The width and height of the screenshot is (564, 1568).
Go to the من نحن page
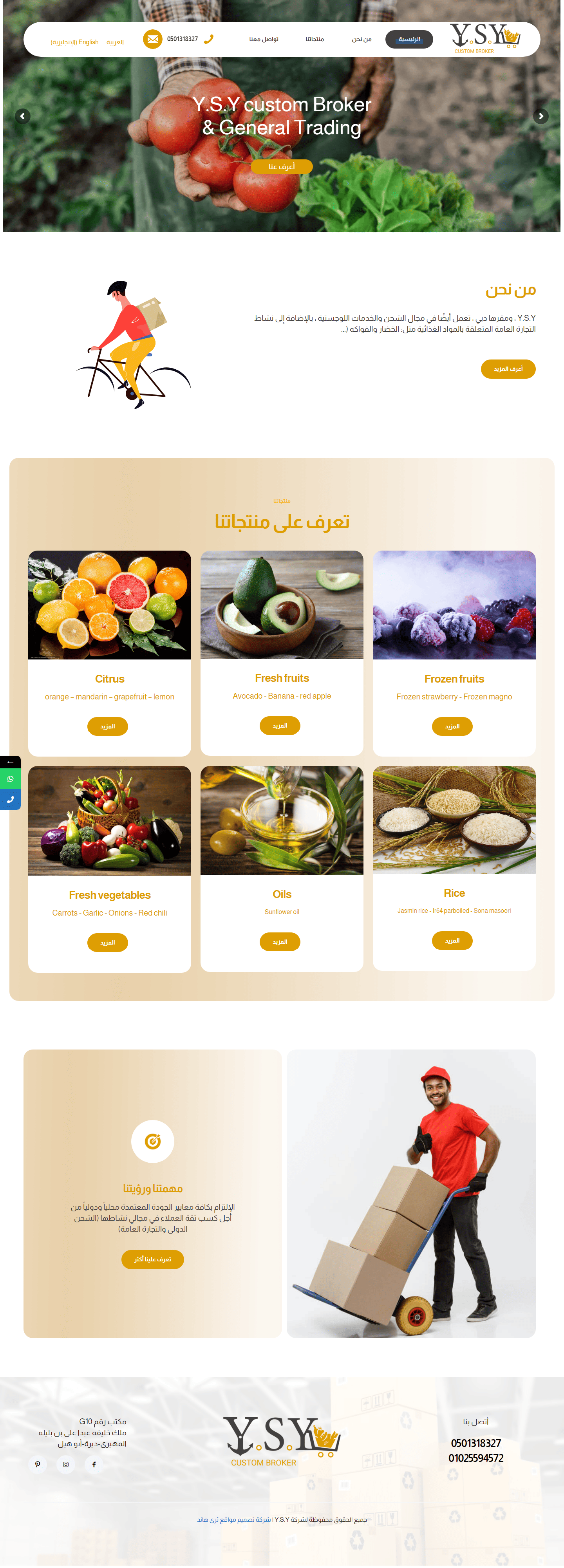coord(361,40)
